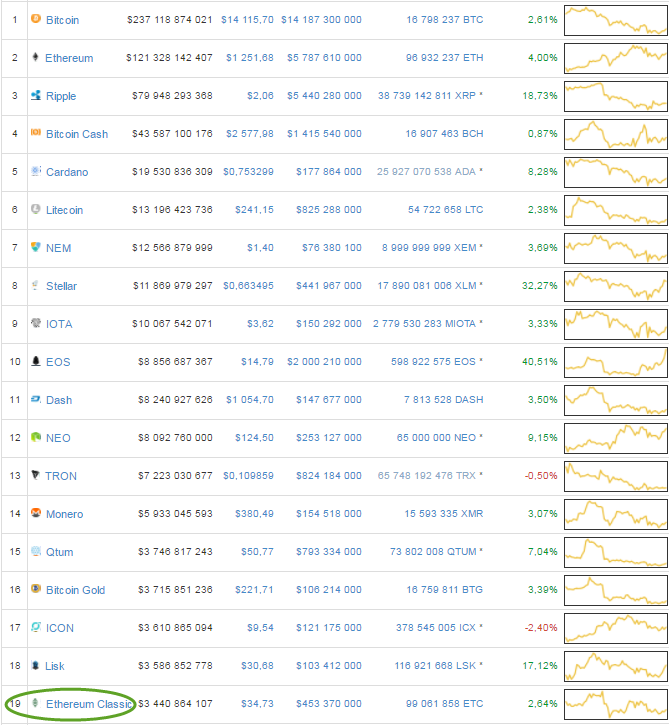View NEM coin details
Viewport: 669px width, 725px height.
tap(59, 248)
